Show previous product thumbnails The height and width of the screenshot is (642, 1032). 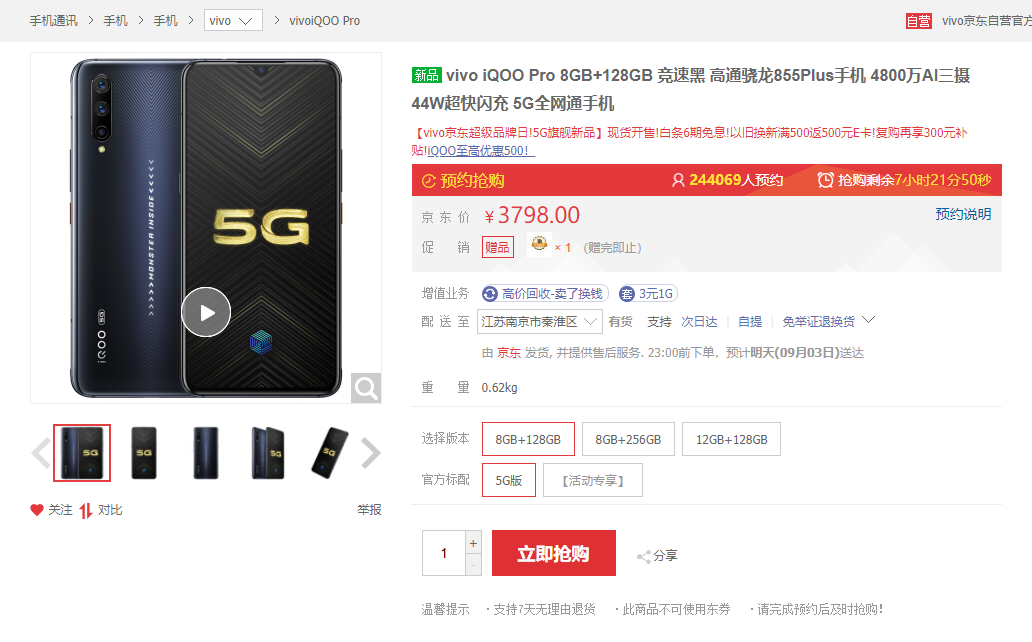pos(41,453)
